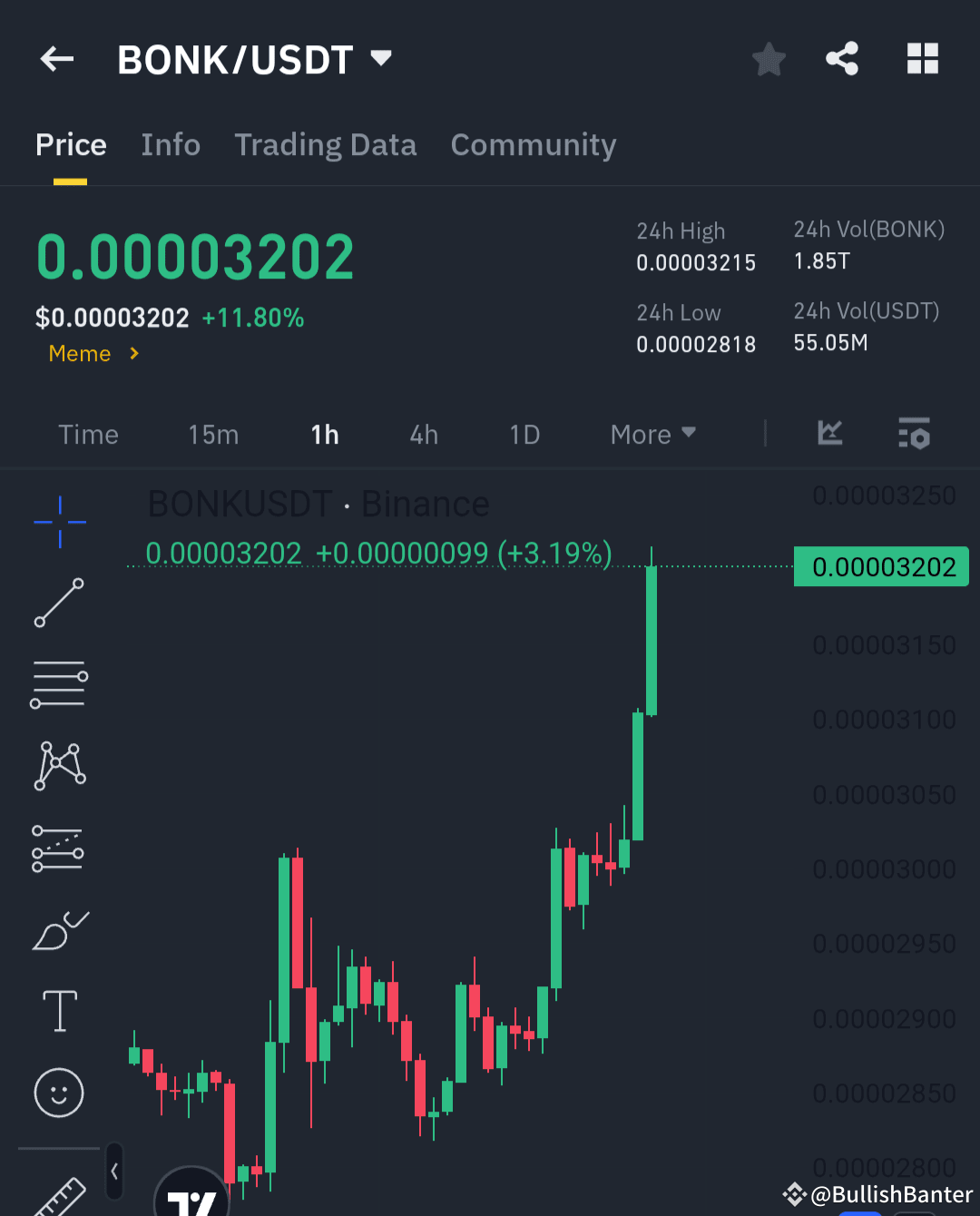
Task: Toggle BONK/USDT as a favorite
Action: (x=768, y=58)
